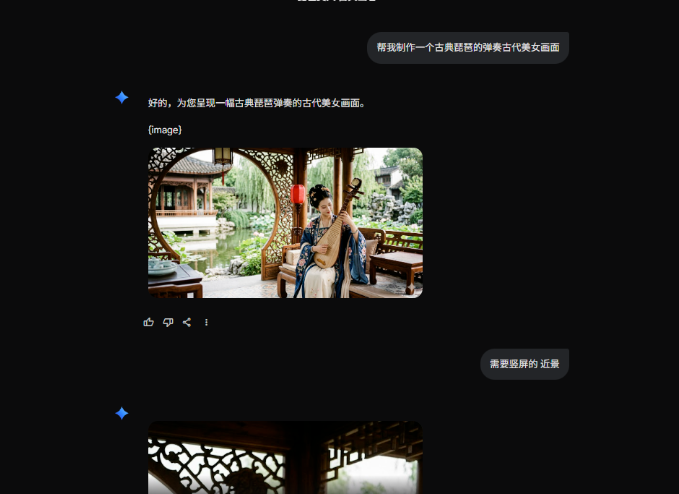Image resolution: width=679 pixels, height=494 pixels.
Task: View the partially visible second generated image
Action: [x=285, y=458]
